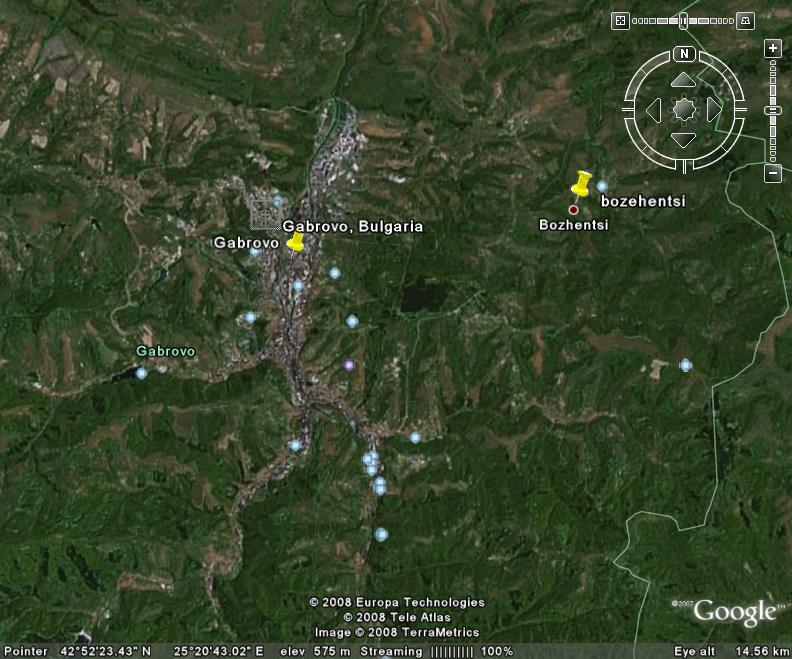This screenshot has height=659, width=792.
Task: Move the map left with the left arrow
Action: click(x=653, y=109)
